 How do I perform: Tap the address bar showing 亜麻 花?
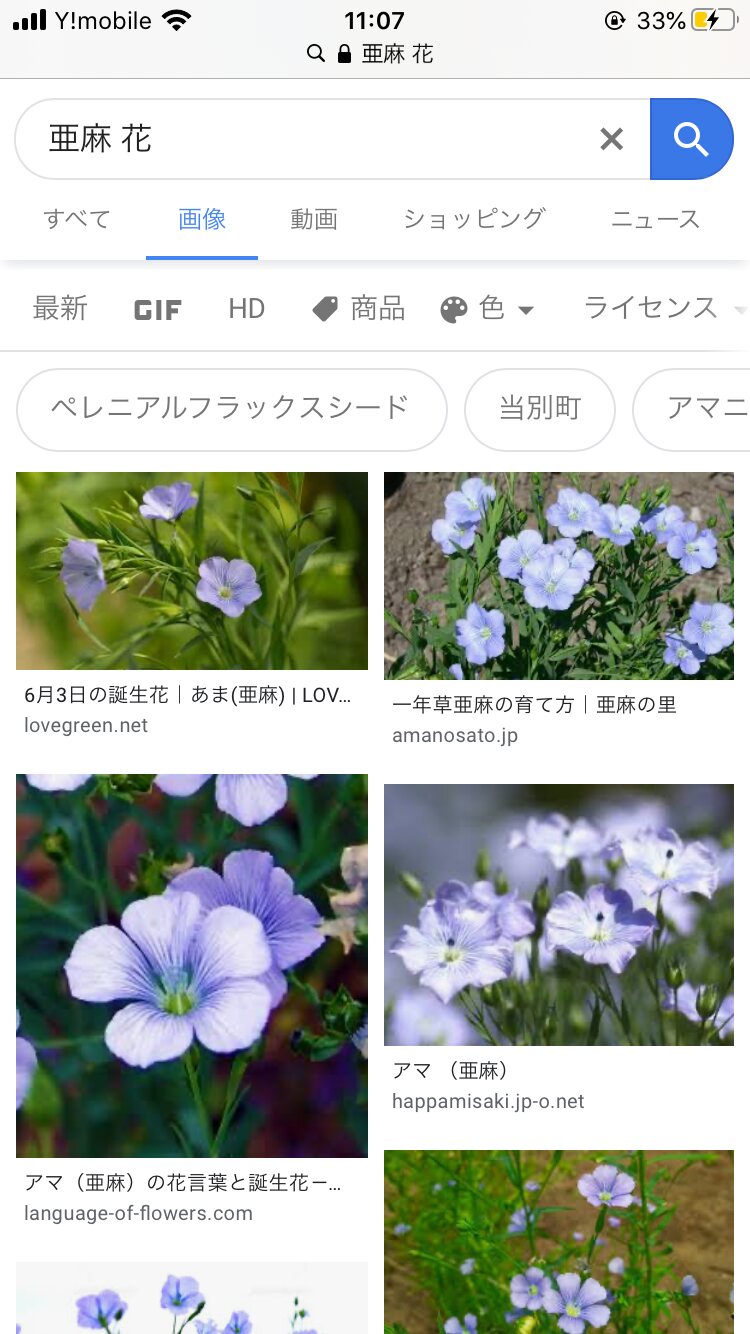(374, 54)
